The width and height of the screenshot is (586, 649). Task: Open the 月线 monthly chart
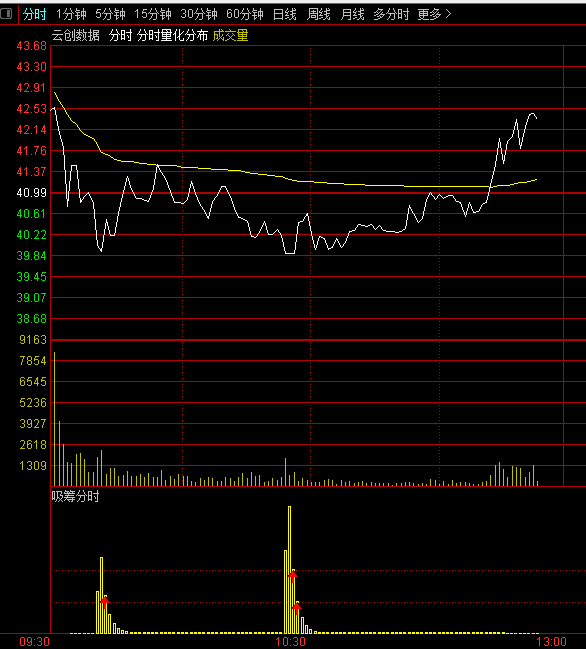coord(352,14)
